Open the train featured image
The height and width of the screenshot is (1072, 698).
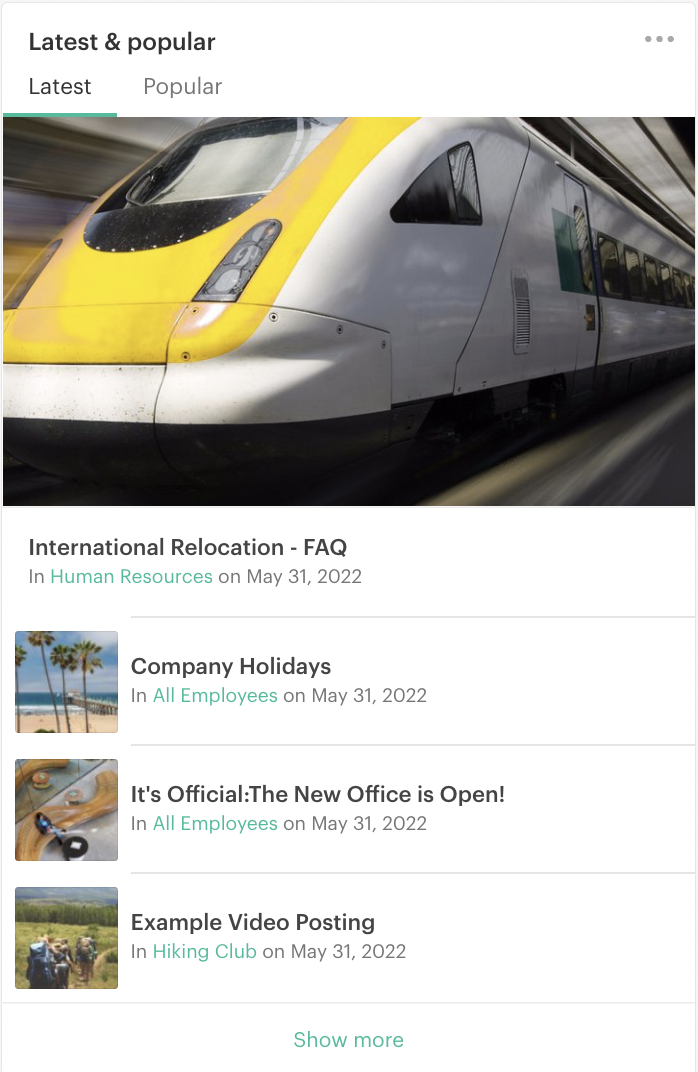349,311
